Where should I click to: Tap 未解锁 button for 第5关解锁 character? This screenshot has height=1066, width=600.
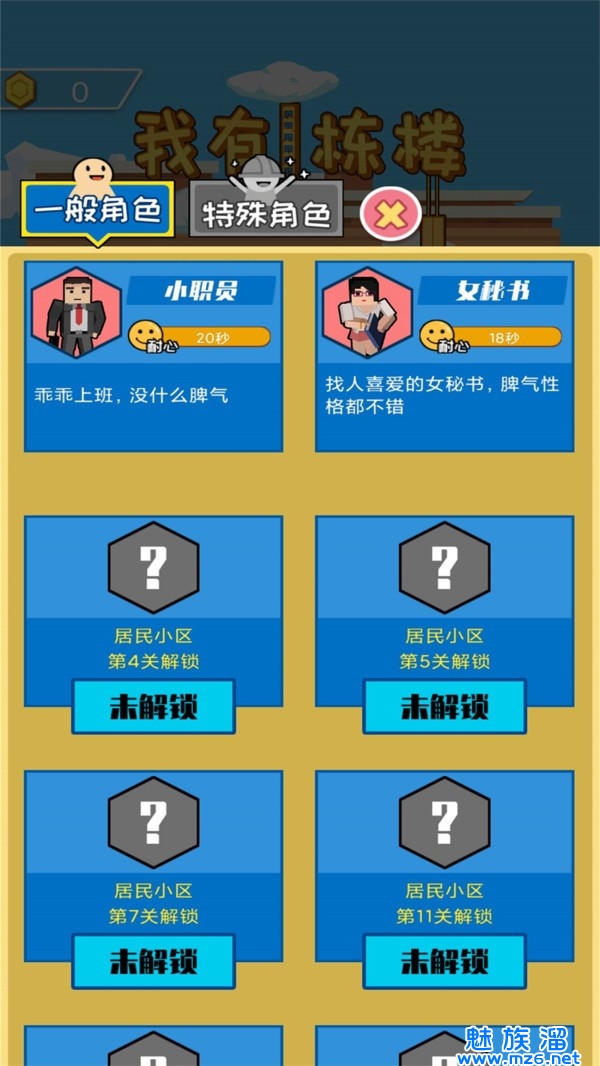tap(444, 706)
